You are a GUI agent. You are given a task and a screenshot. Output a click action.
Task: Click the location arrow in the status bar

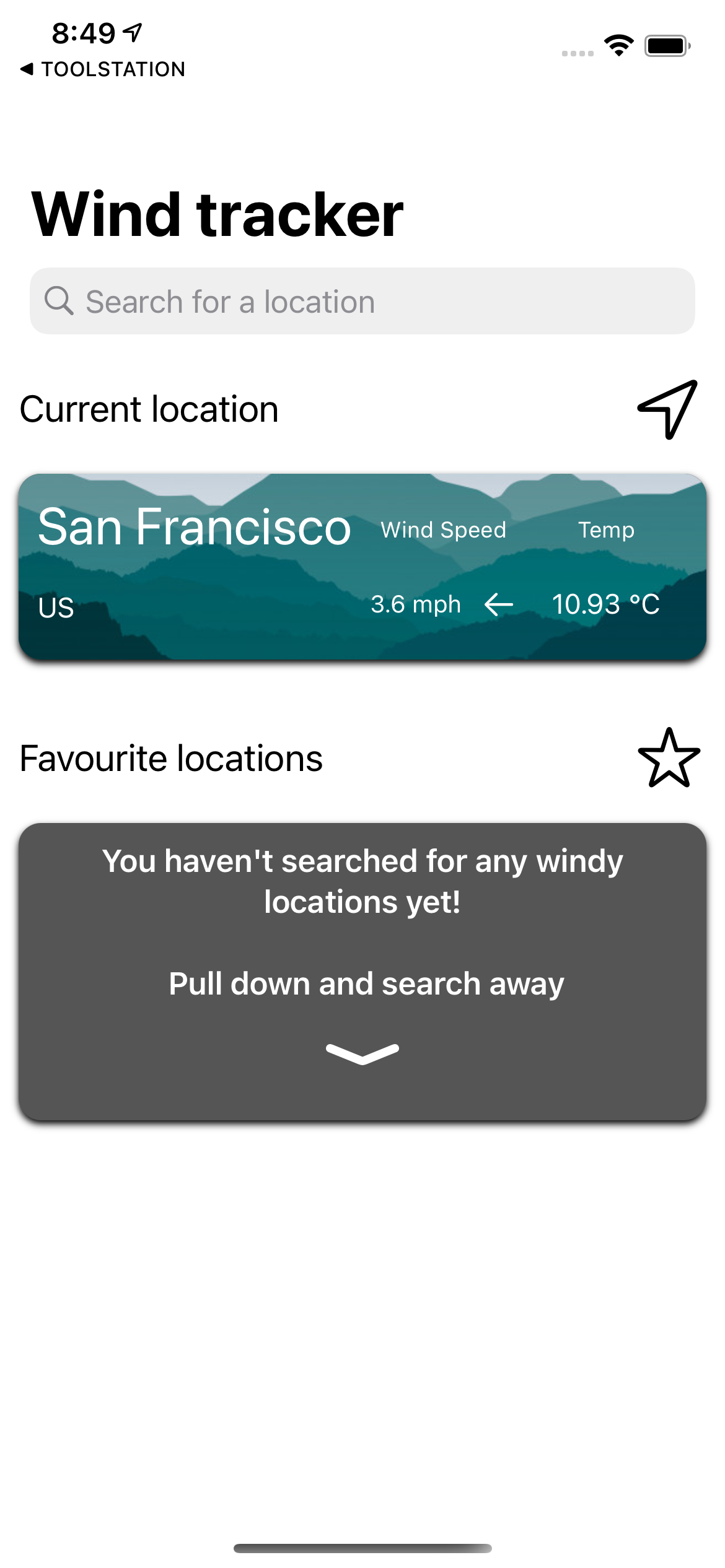pos(131,31)
